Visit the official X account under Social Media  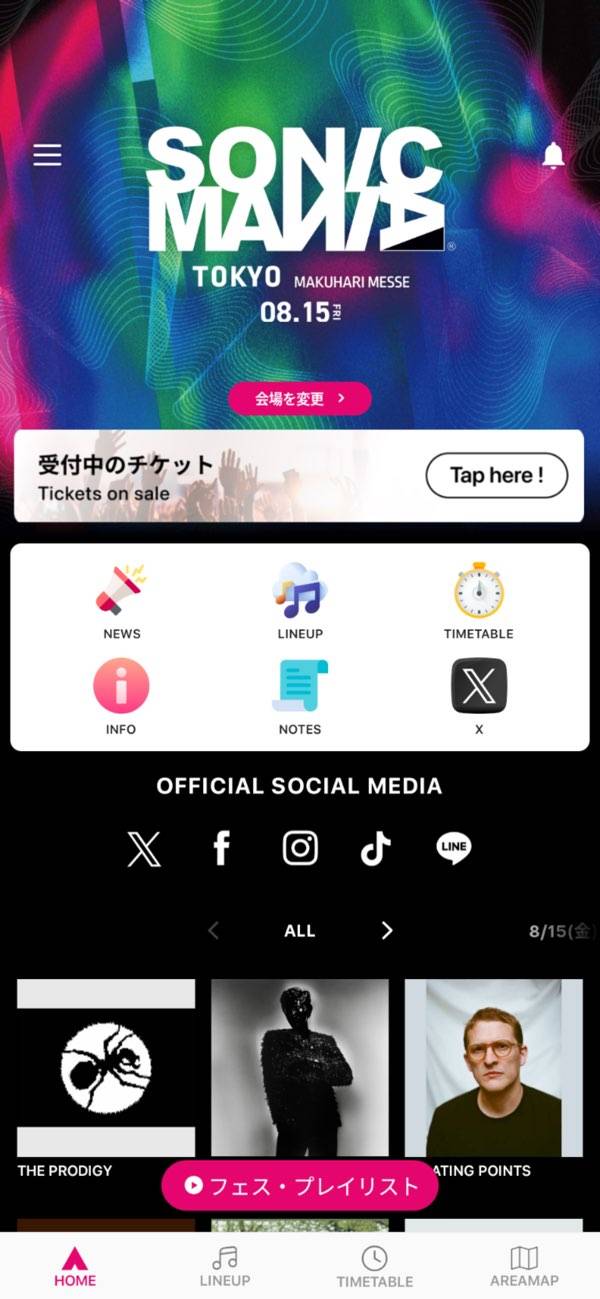[x=144, y=849]
